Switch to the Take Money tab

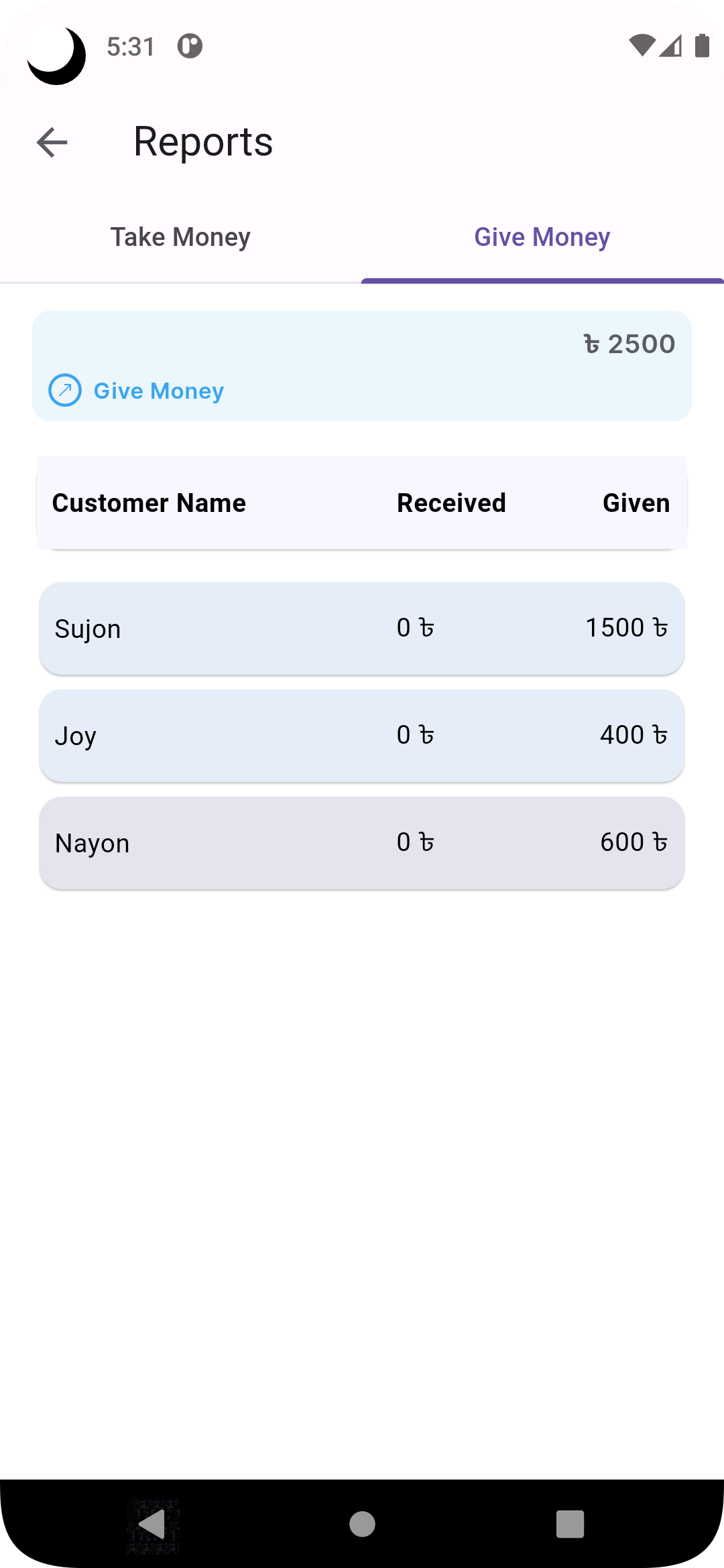tap(181, 237)
